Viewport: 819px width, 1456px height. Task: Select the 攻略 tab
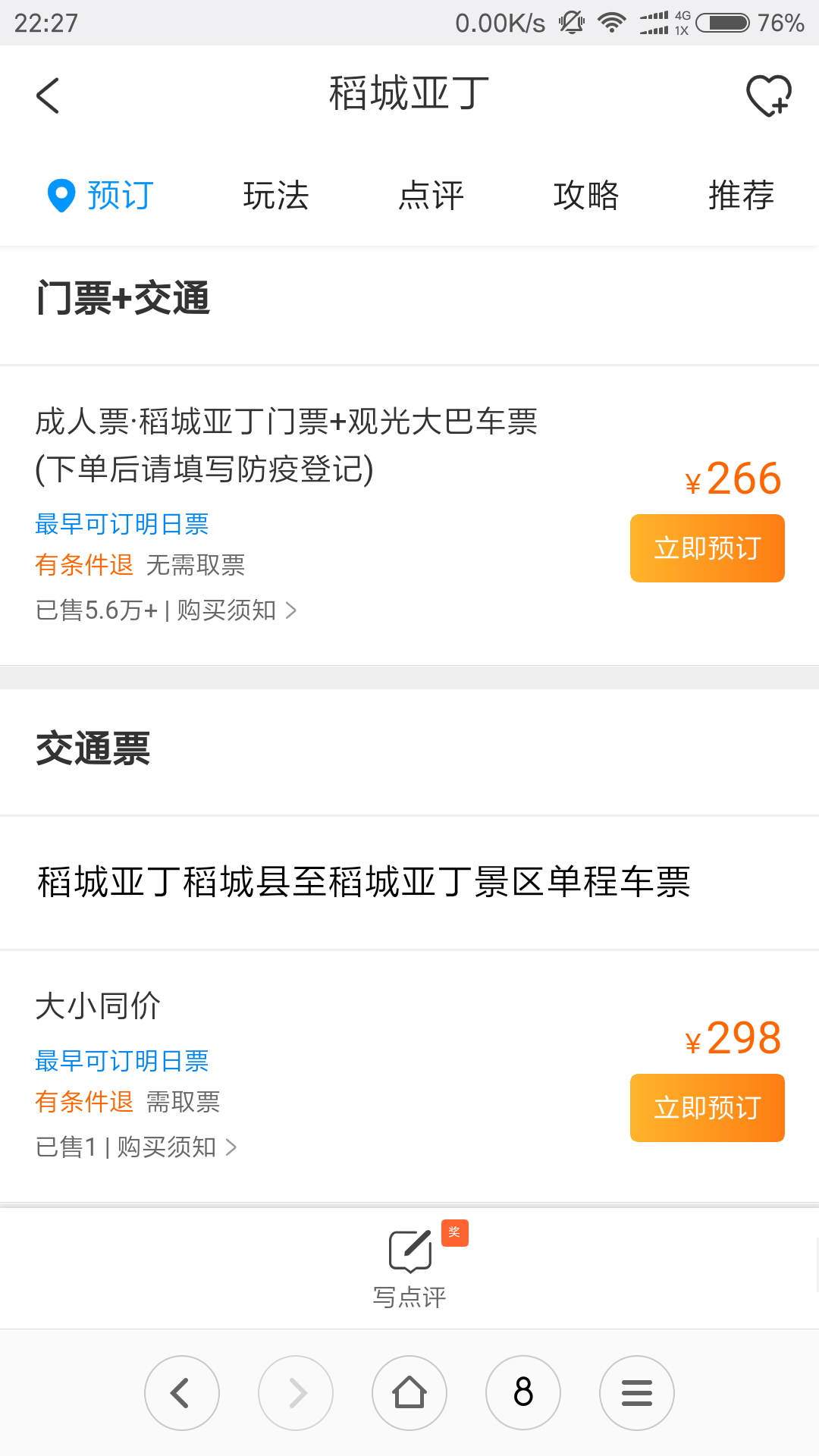coord(586,196)
